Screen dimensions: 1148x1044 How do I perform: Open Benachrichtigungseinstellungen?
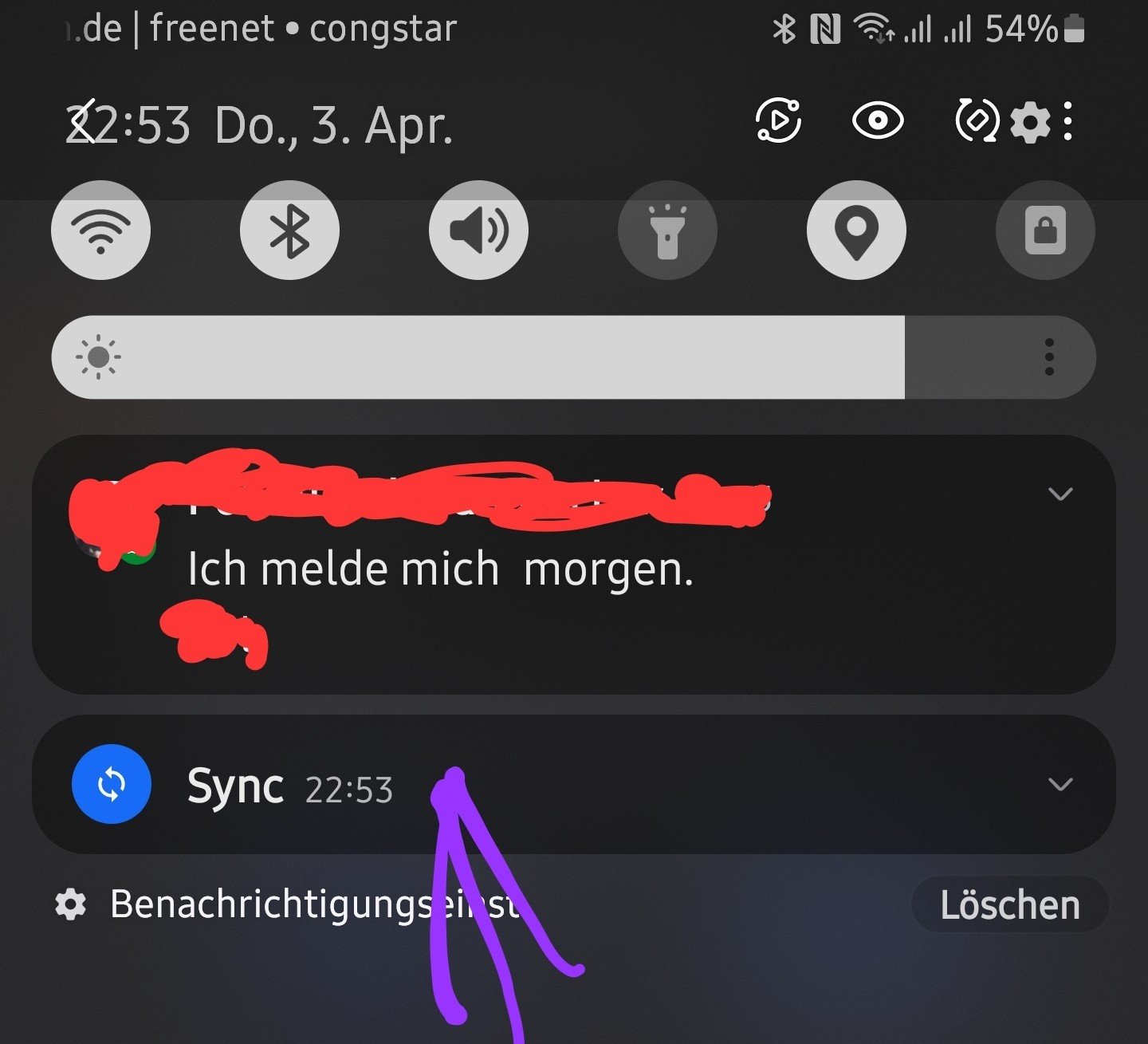[x=287, y=904]
